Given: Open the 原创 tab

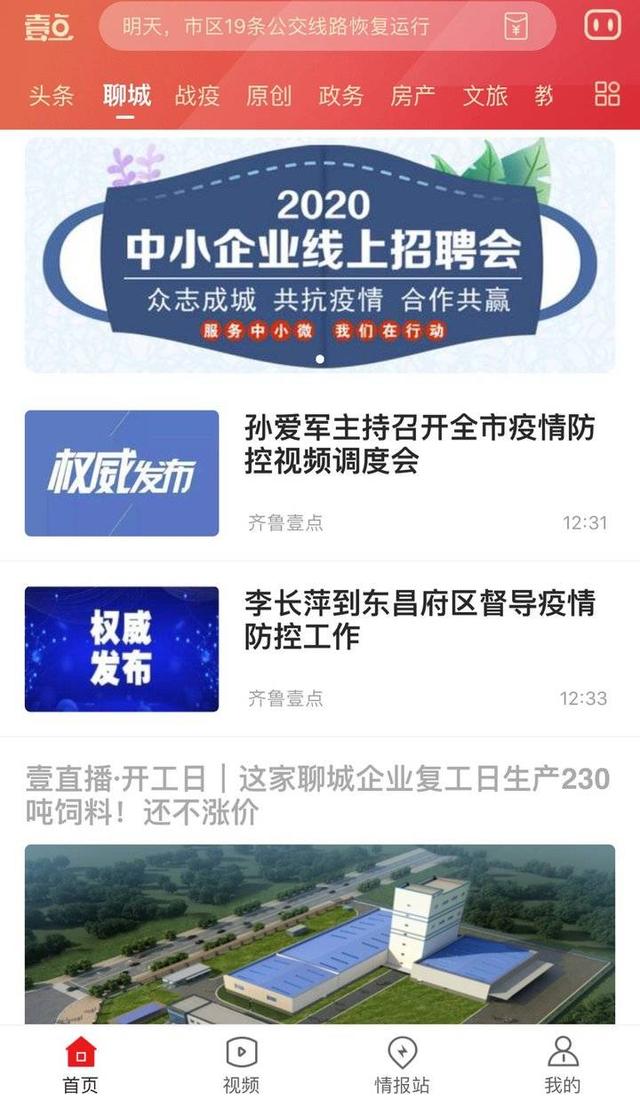Looking at the screenshot, I should pyautogui.click(x=269, y=96).
